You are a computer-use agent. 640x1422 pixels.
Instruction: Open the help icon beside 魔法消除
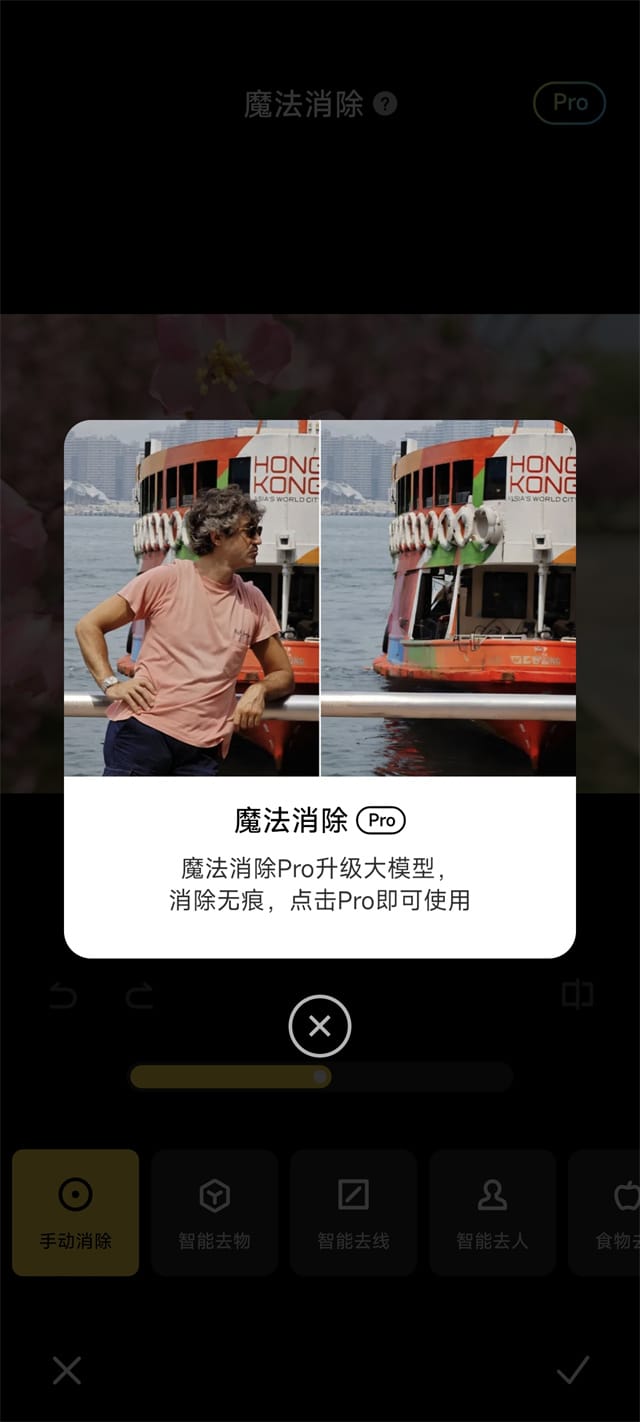click(x=385, y=104)
